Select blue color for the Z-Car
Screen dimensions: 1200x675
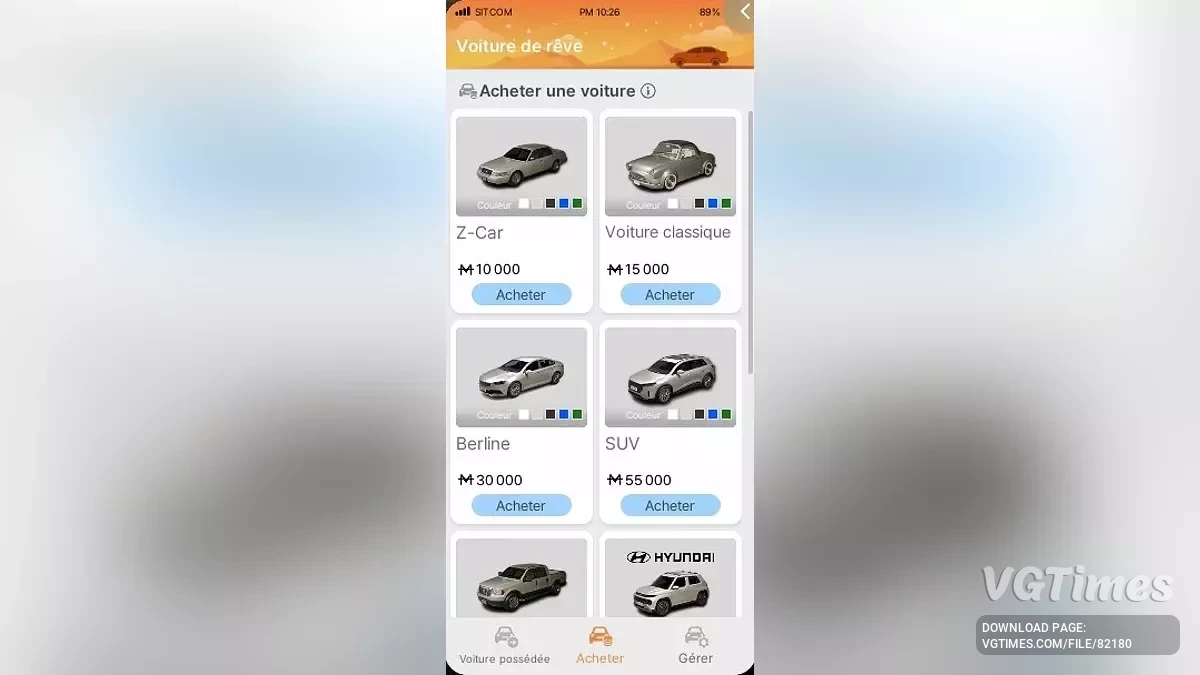[564, 204]
